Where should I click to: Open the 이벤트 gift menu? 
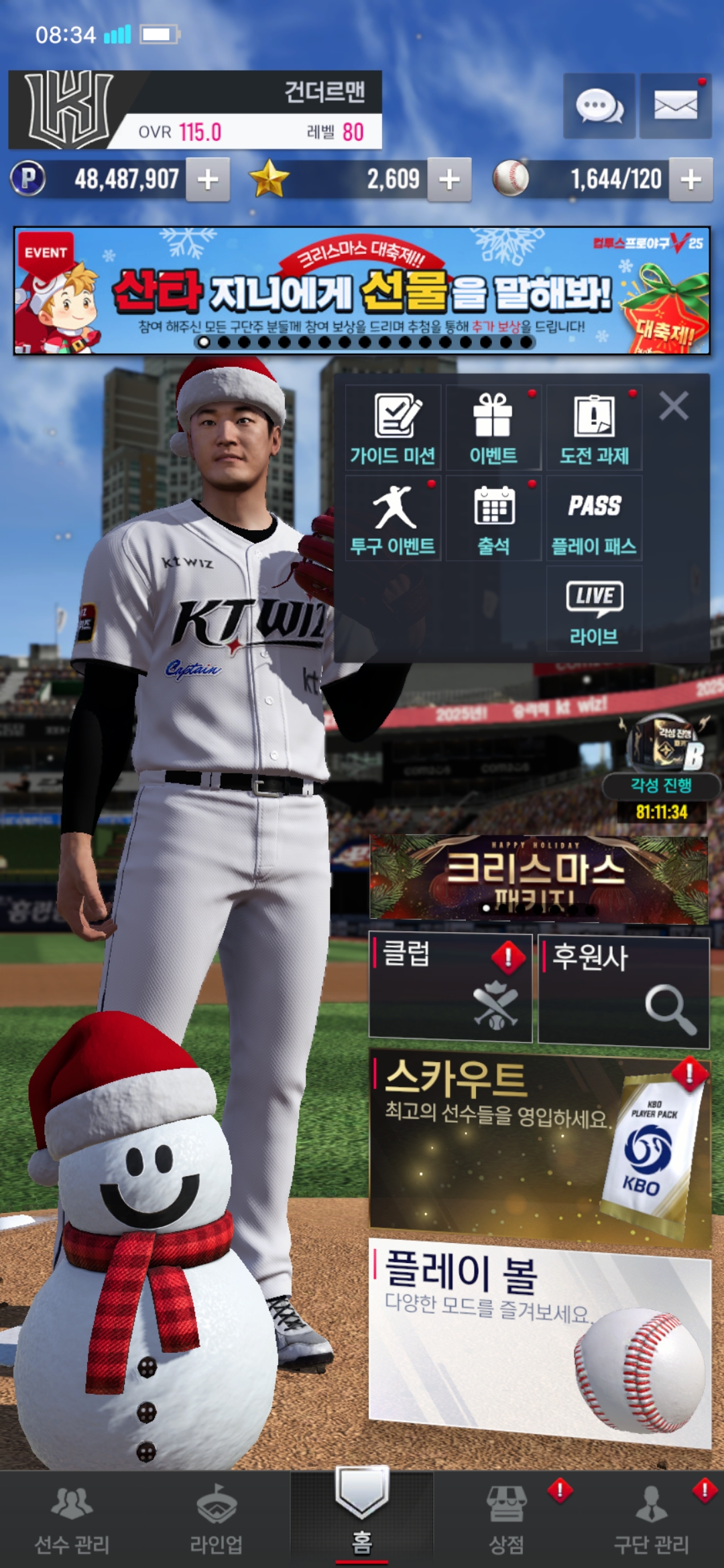(x=493, y=428)
